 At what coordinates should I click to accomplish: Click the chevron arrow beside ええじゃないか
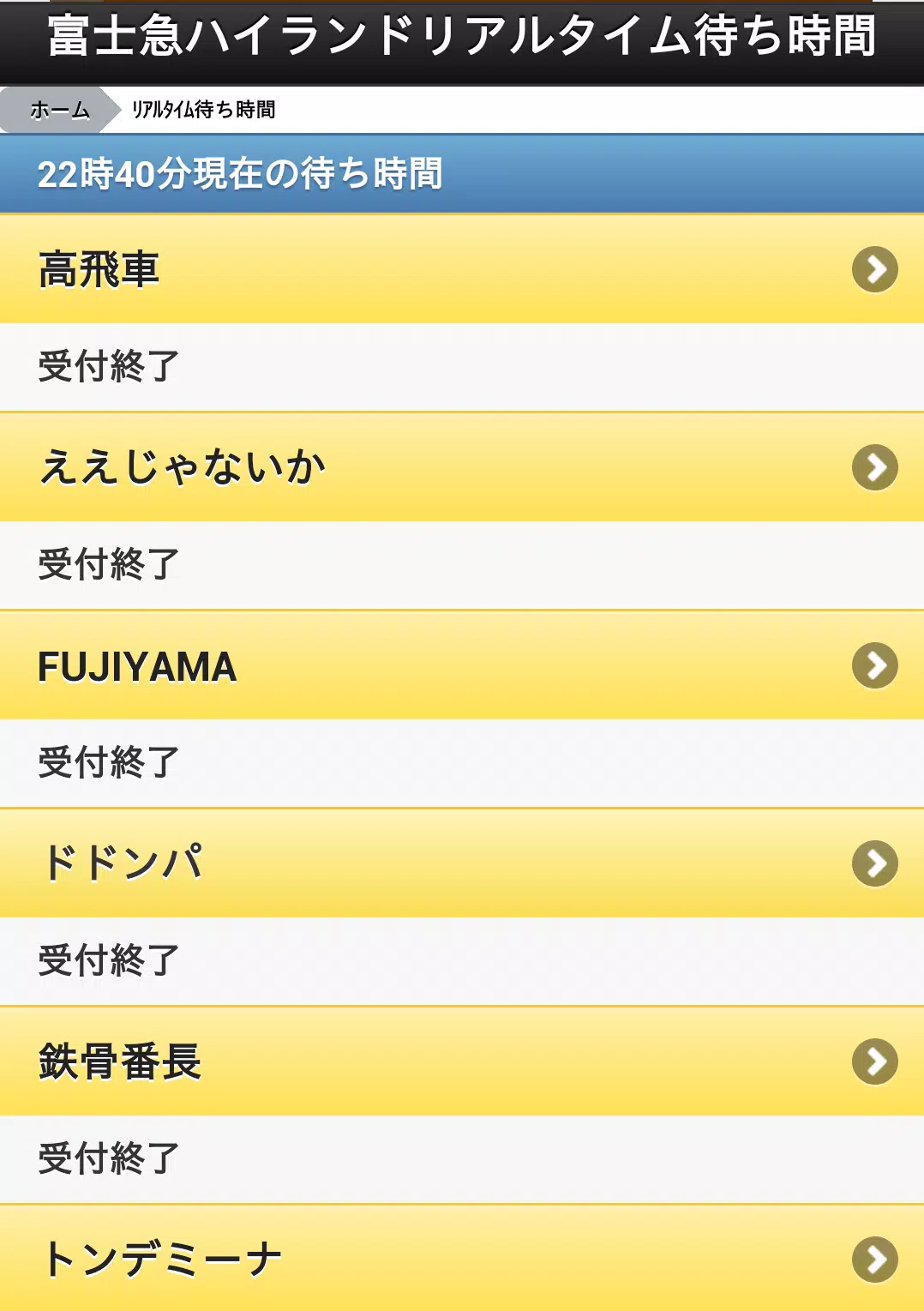pyautogui.click(x=876, y=466)
